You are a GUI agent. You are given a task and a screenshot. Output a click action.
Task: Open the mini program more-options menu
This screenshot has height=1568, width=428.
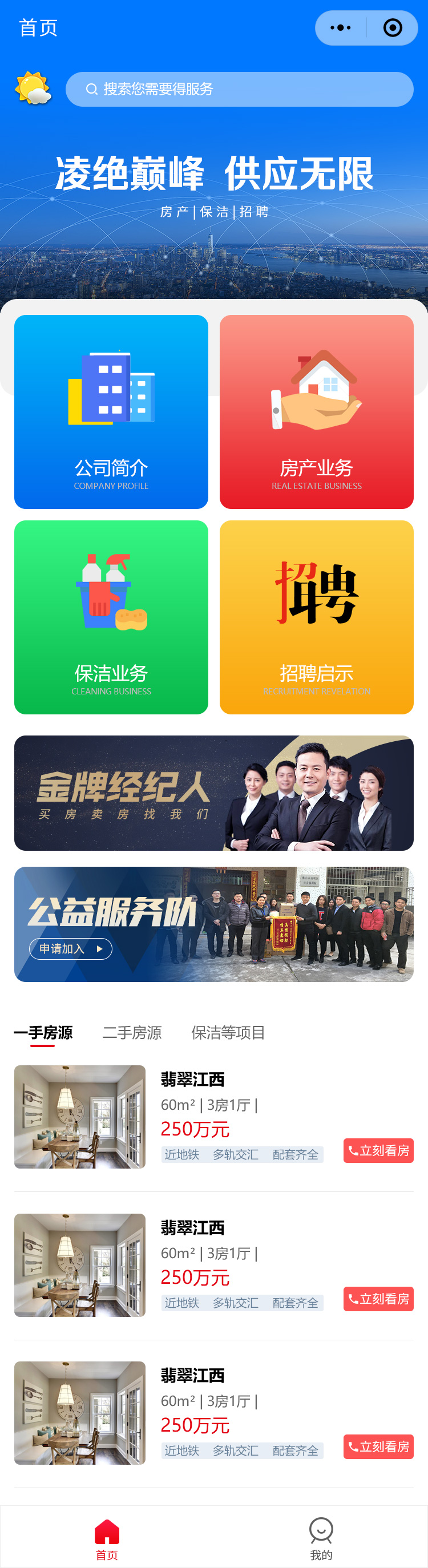(340, 28)
